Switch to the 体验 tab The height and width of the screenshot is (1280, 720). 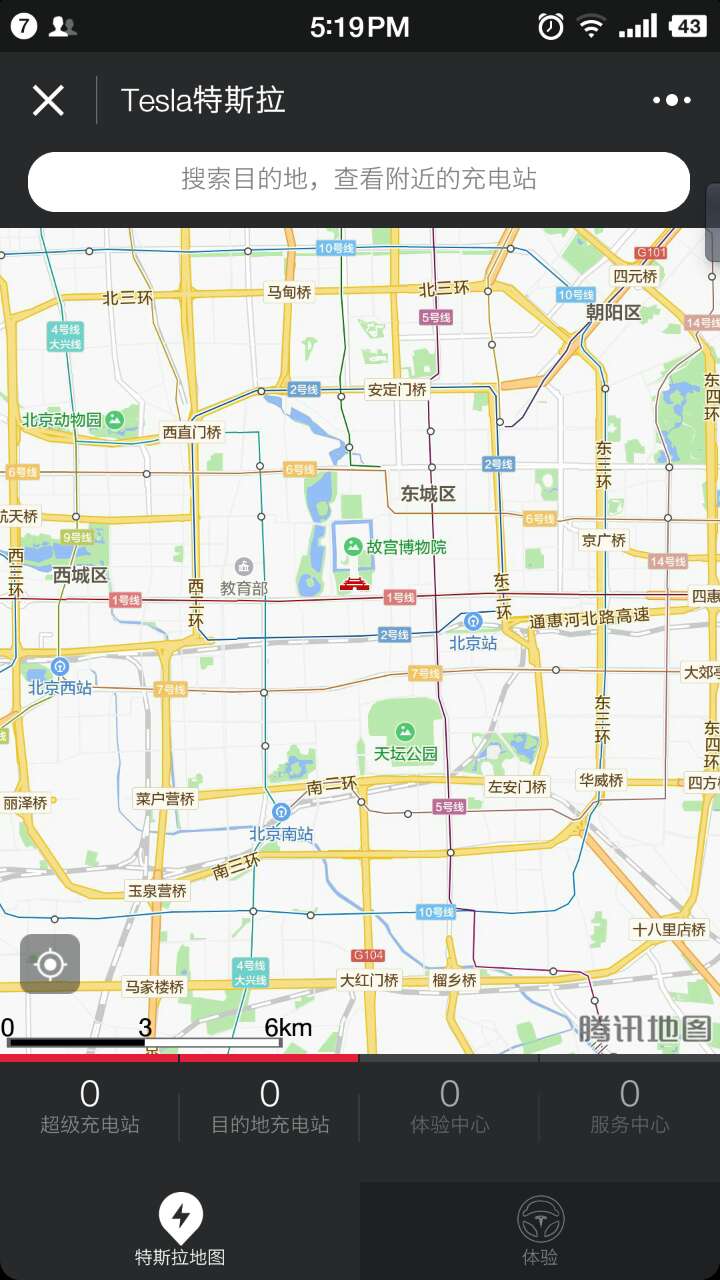(x=540, y=1231)
